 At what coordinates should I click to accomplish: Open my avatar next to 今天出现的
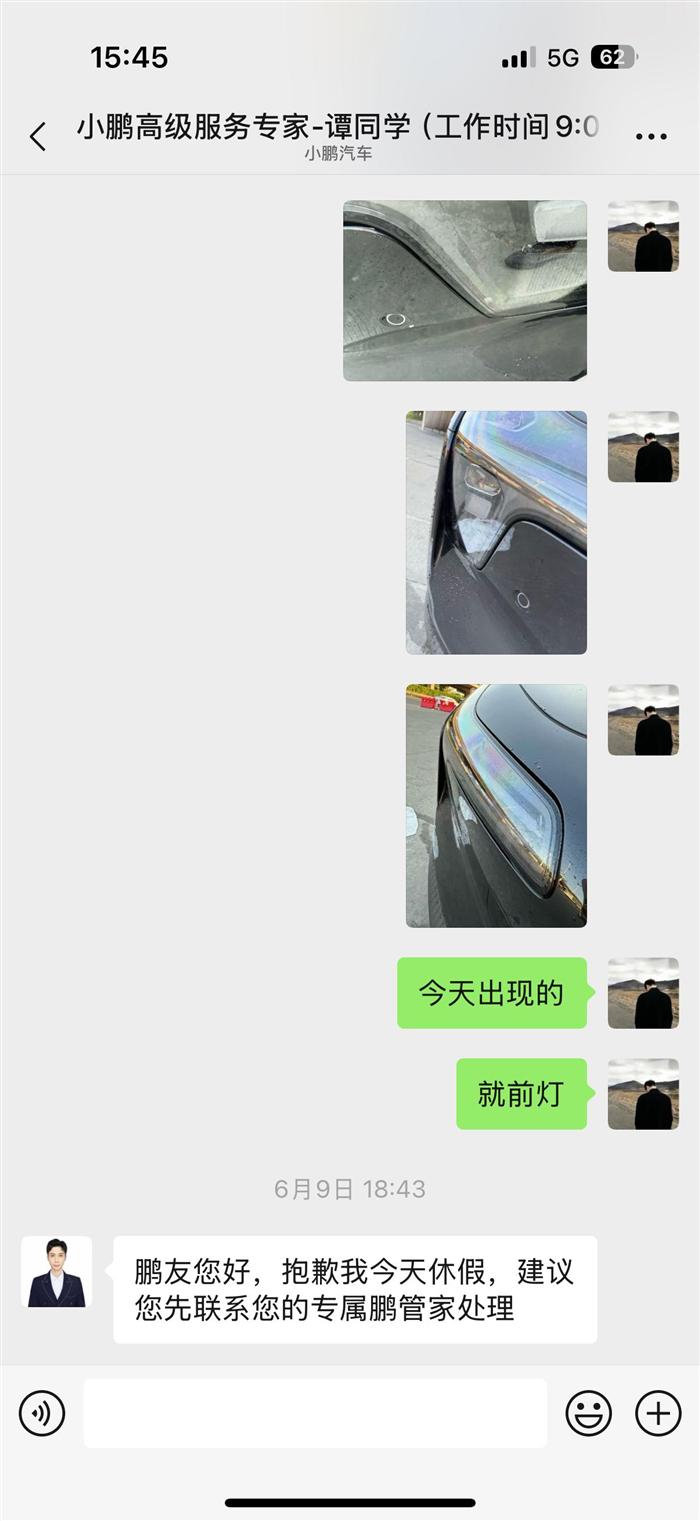click(x=643, y=993)
